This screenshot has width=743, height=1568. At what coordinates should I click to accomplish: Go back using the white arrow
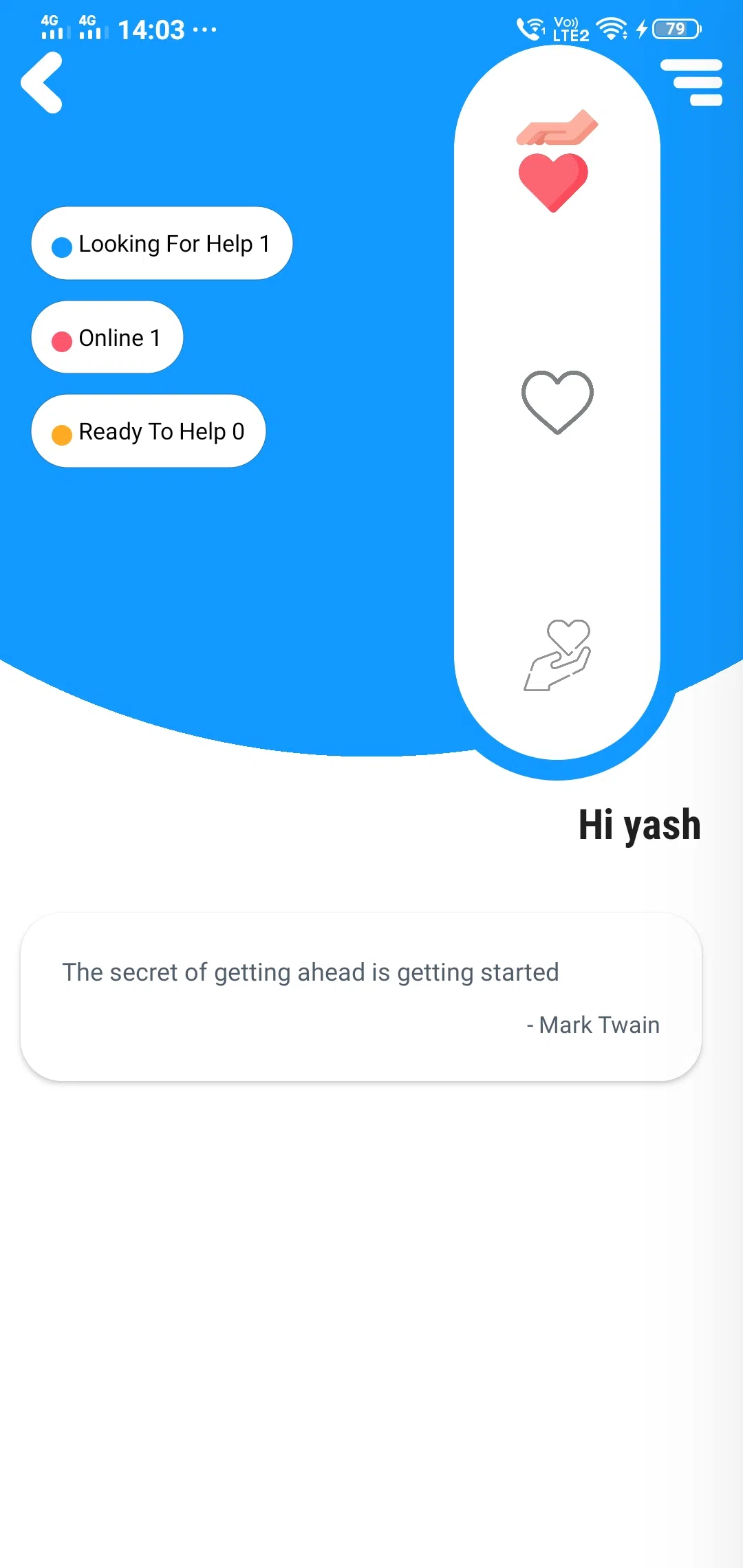[43, 83]
